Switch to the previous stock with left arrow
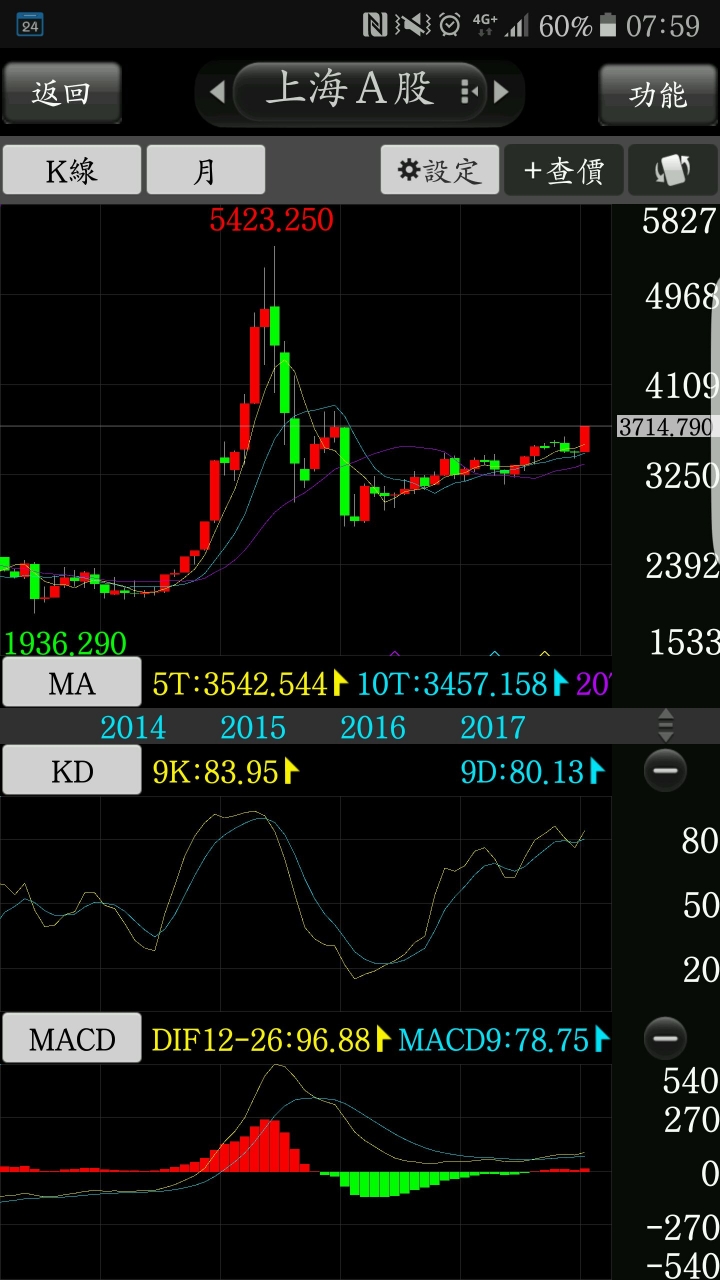720x1280 pixels. [x=217, y=92]
